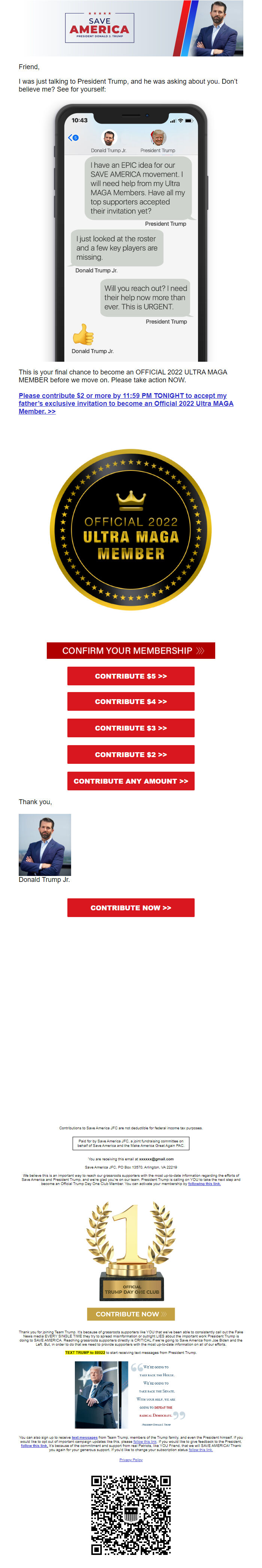Select the Contribute $5 button
262x1568 pixels.
coord(131,676)
